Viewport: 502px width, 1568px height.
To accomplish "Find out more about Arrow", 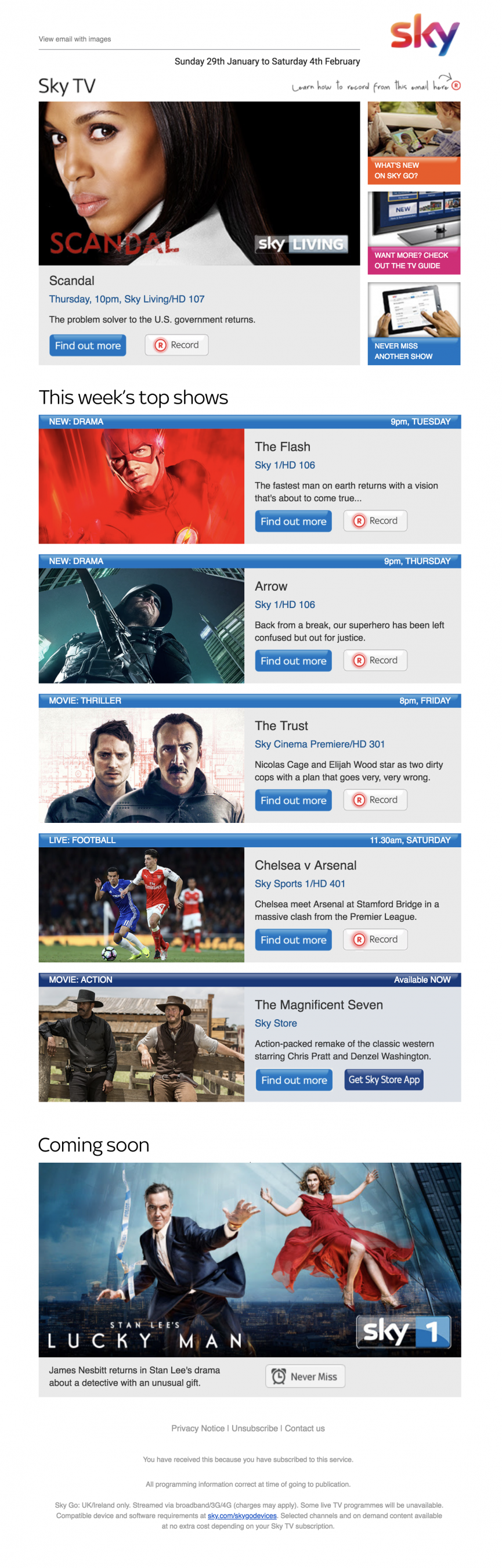I will [x=292, y=660].
